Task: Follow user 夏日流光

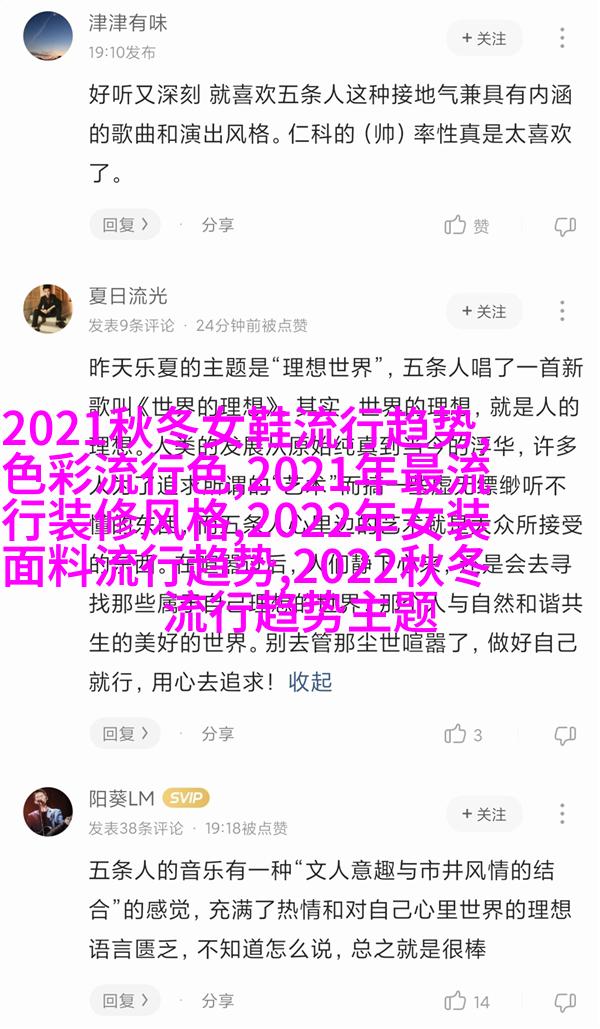Action: 484,310
